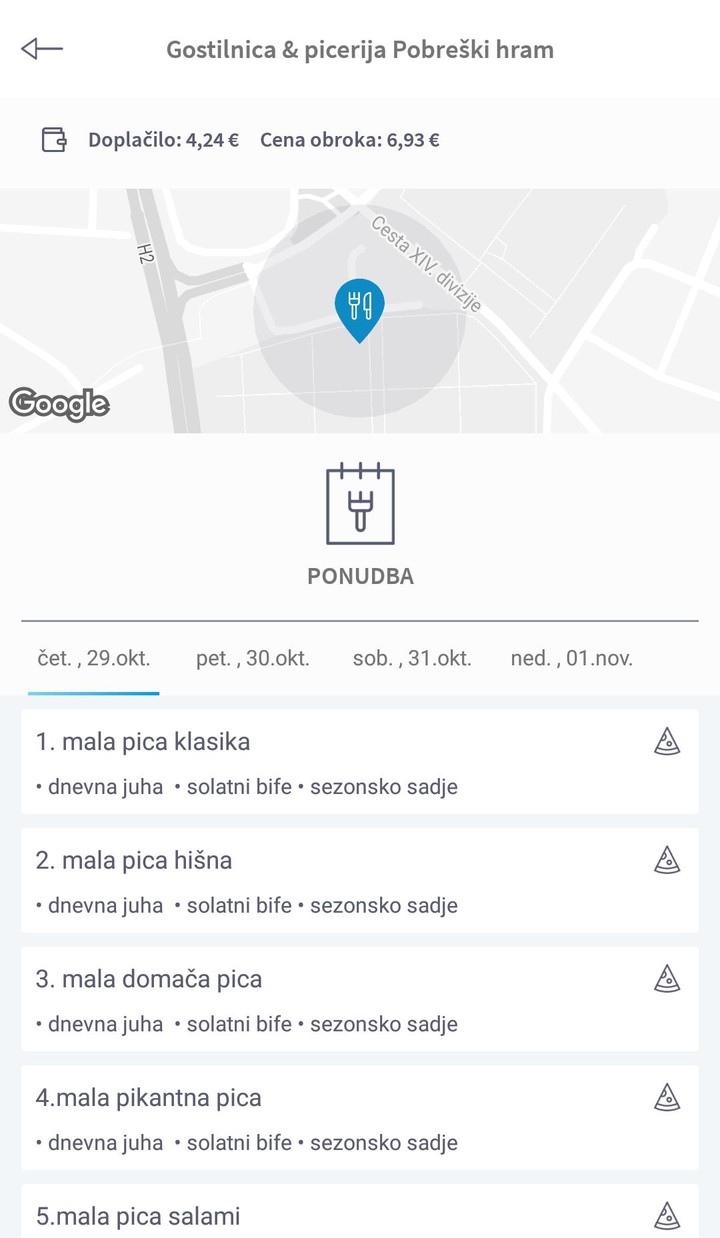
Task: View the ned., 01.nov. menu tab
Action: [x=572, y=658]
